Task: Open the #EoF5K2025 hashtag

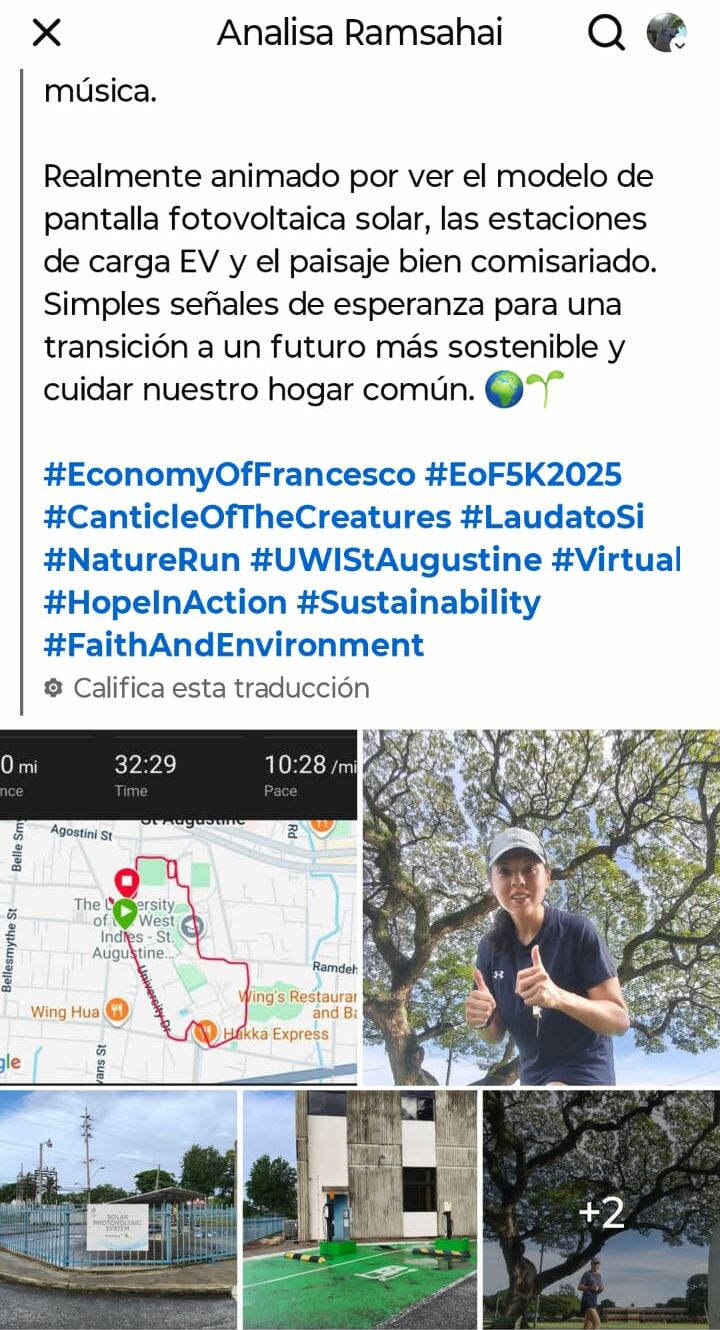Action: pos(523,474)
